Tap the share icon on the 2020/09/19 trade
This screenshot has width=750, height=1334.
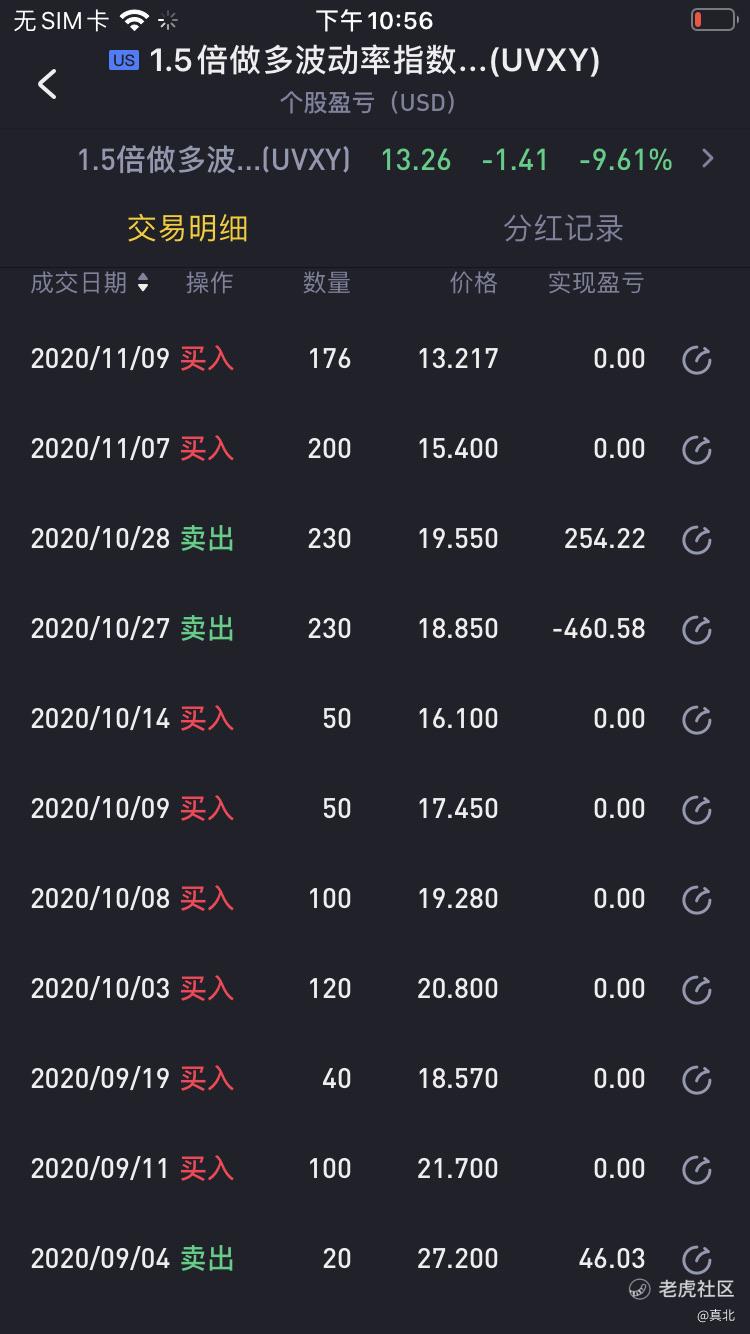coord(696,1080)
